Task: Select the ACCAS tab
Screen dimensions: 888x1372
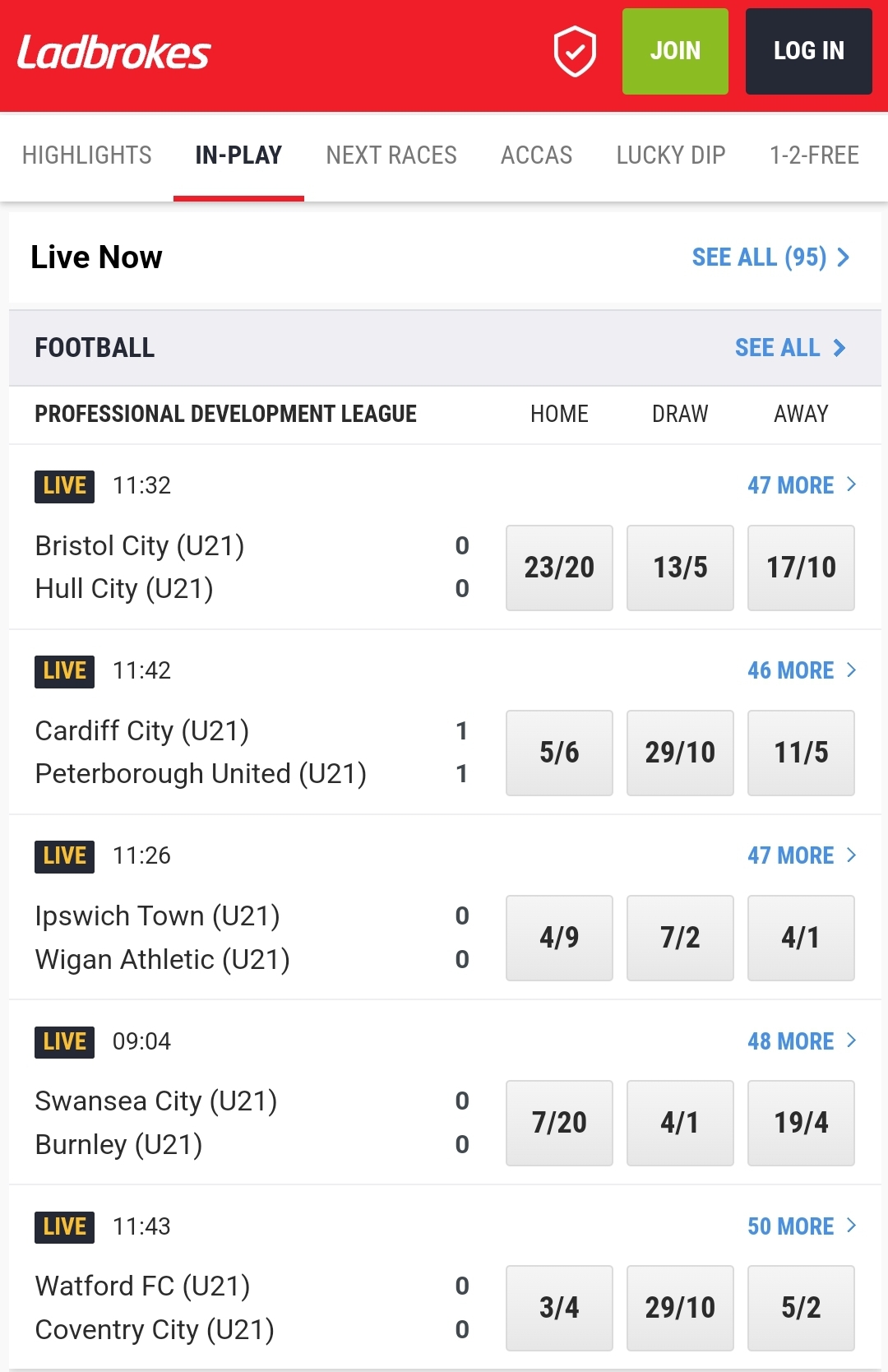Action: tap(537, 155)
